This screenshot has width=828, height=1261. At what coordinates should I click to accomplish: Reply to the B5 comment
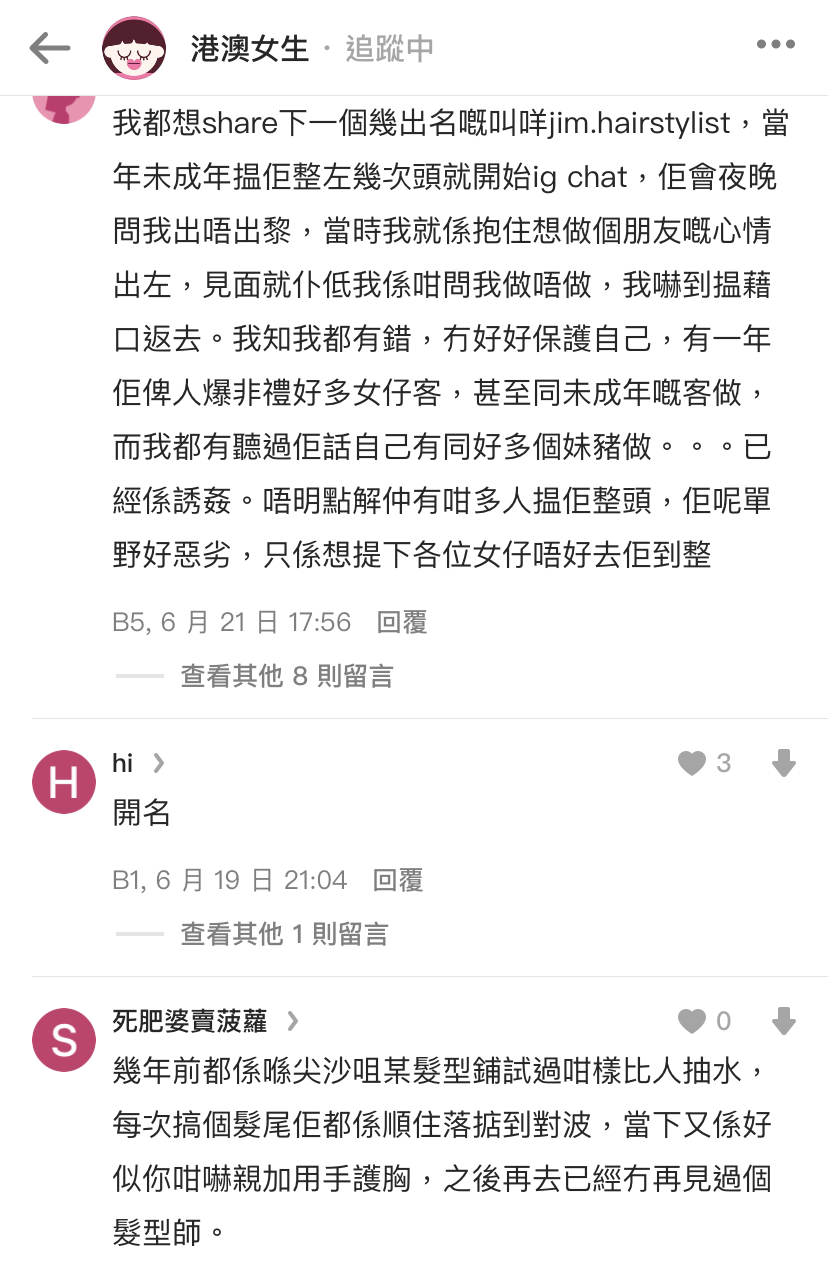click(402, 622)
